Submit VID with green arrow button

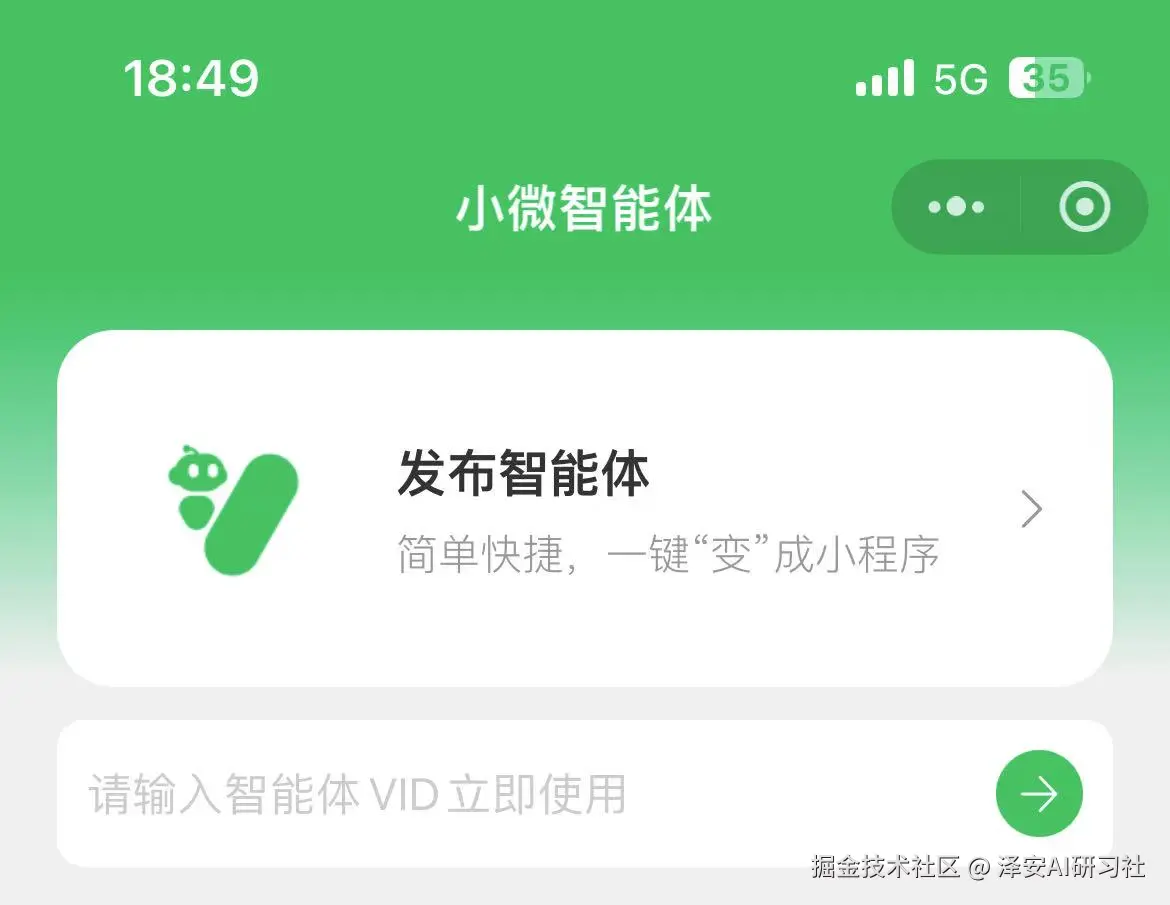pos(1039,794)
